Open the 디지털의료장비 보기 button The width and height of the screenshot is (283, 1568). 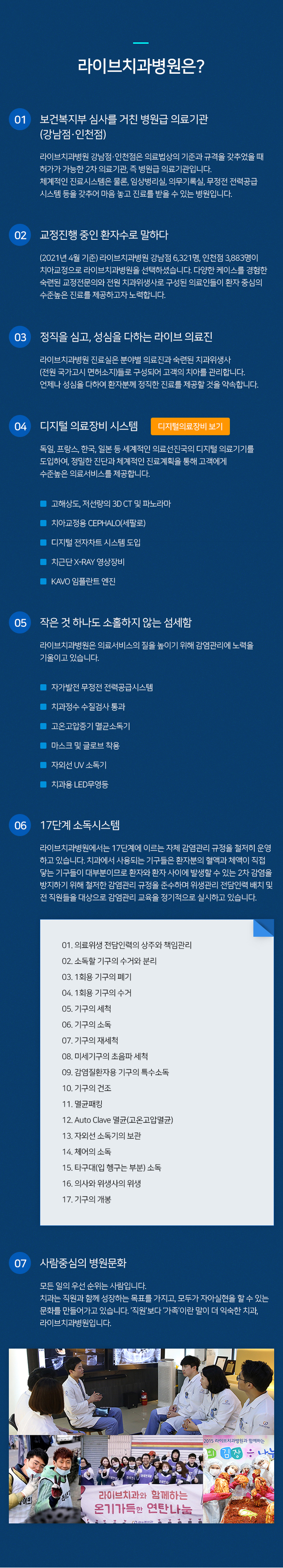click(190, 426)
